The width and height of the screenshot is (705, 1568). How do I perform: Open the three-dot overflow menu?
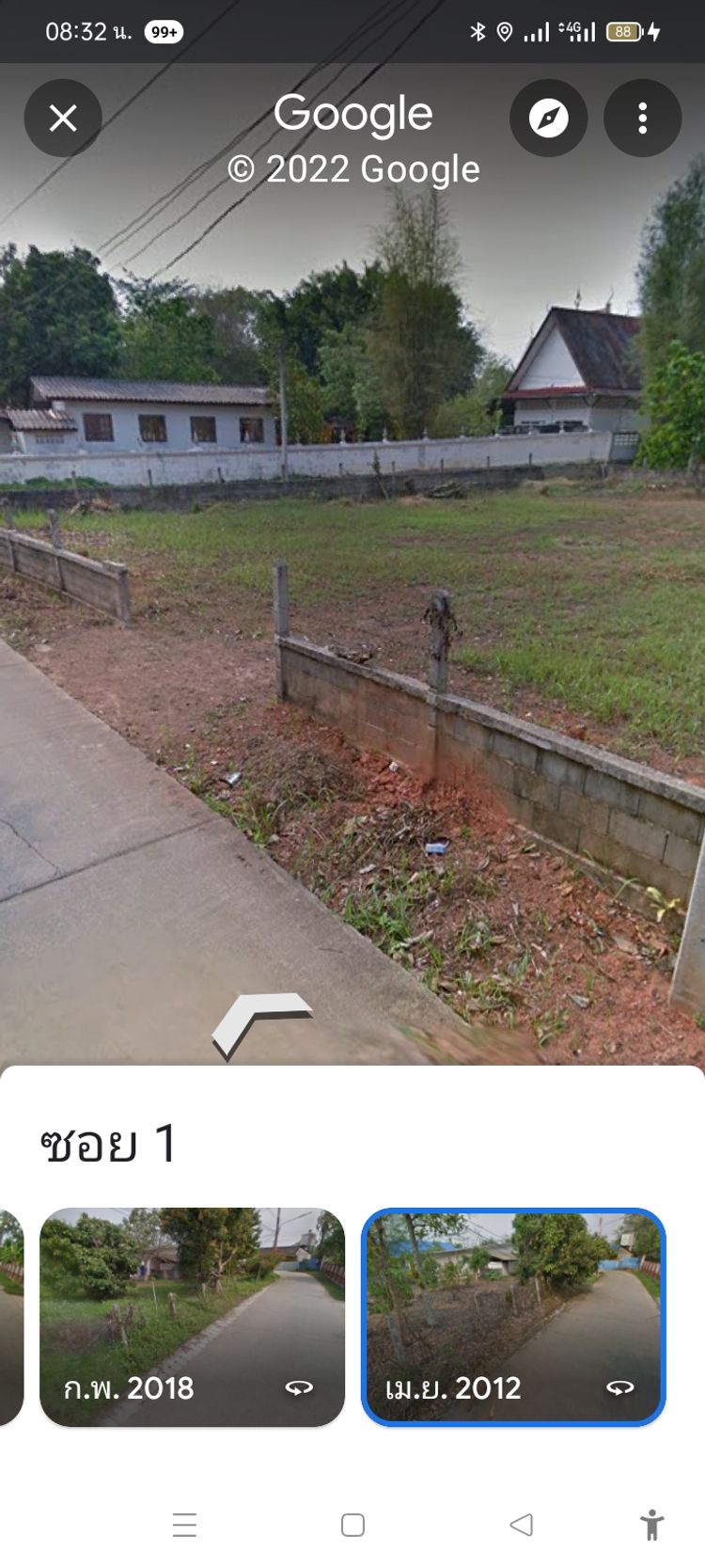(643, 119)
